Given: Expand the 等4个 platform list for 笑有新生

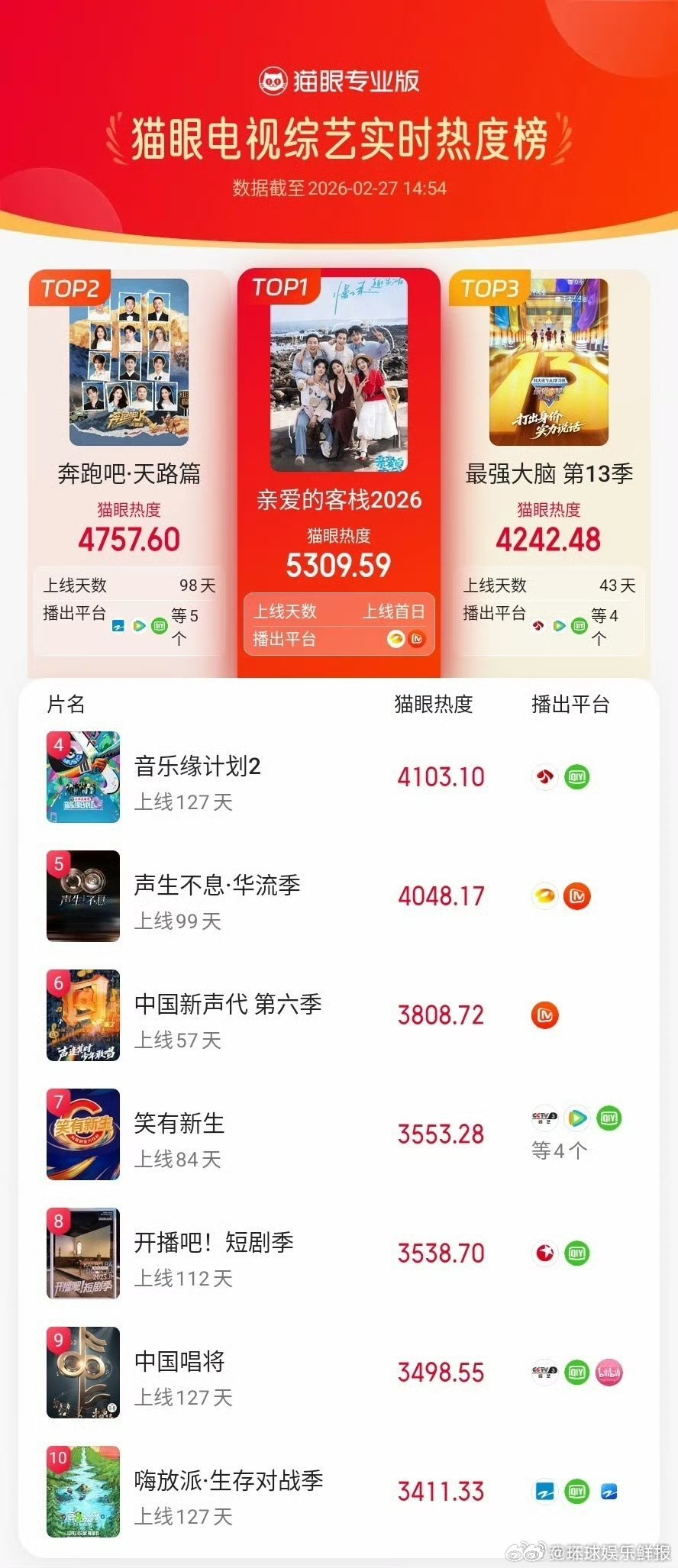Looking at the screenshot, I should point(560,1150).
